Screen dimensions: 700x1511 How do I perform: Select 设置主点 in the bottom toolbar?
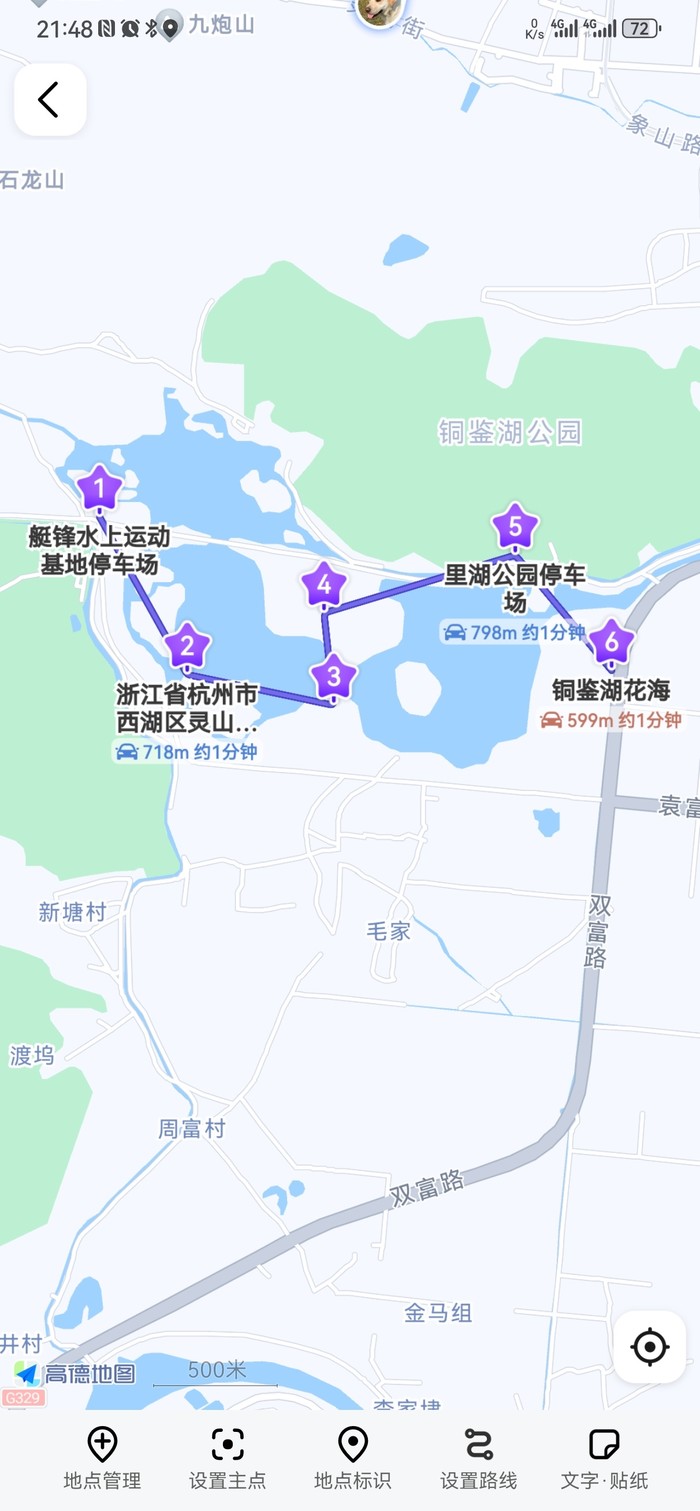click(228, 1457)
